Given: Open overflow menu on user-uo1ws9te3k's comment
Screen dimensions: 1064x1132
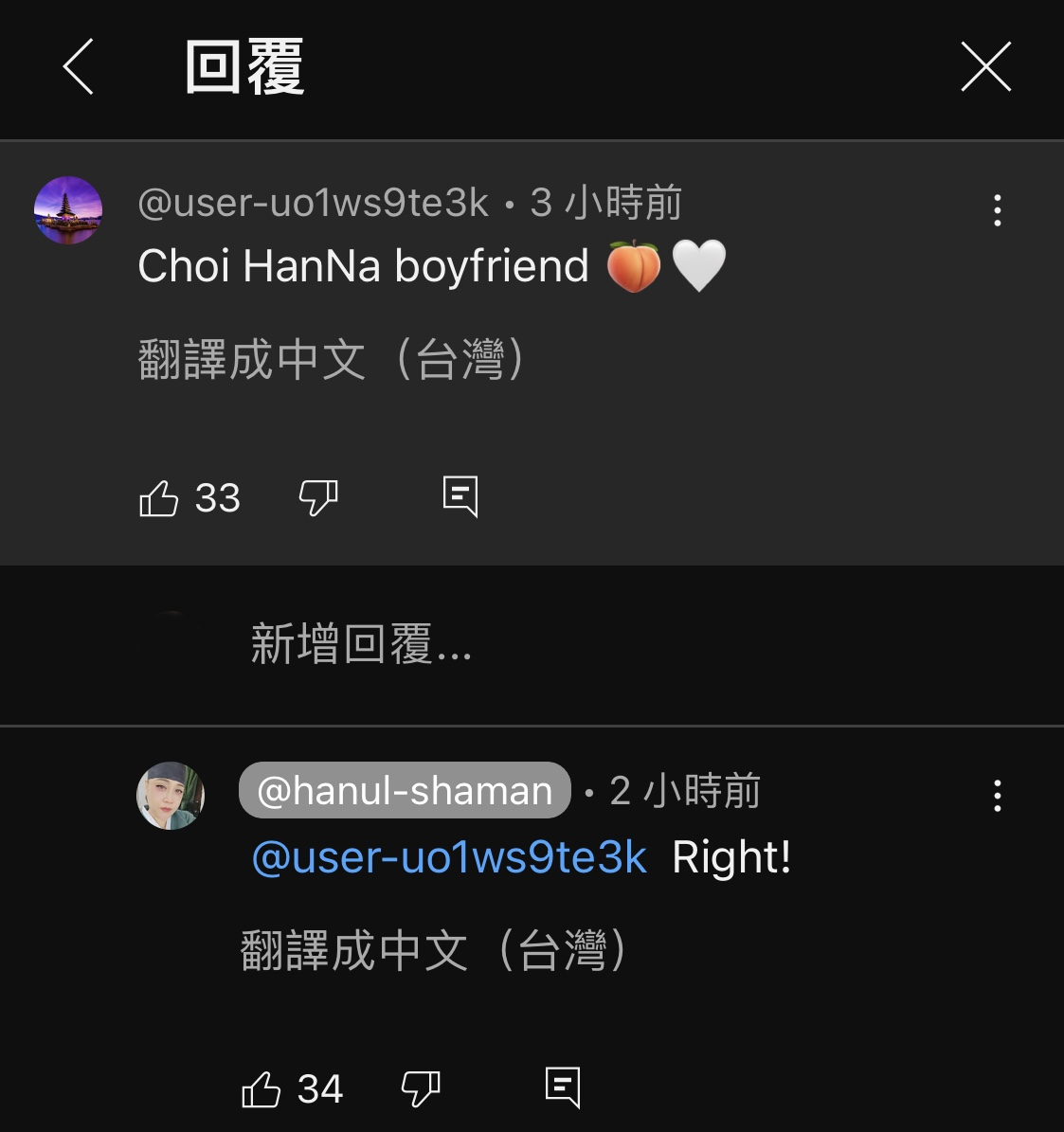Looking at the screenshot, I should tap(997, 210).
